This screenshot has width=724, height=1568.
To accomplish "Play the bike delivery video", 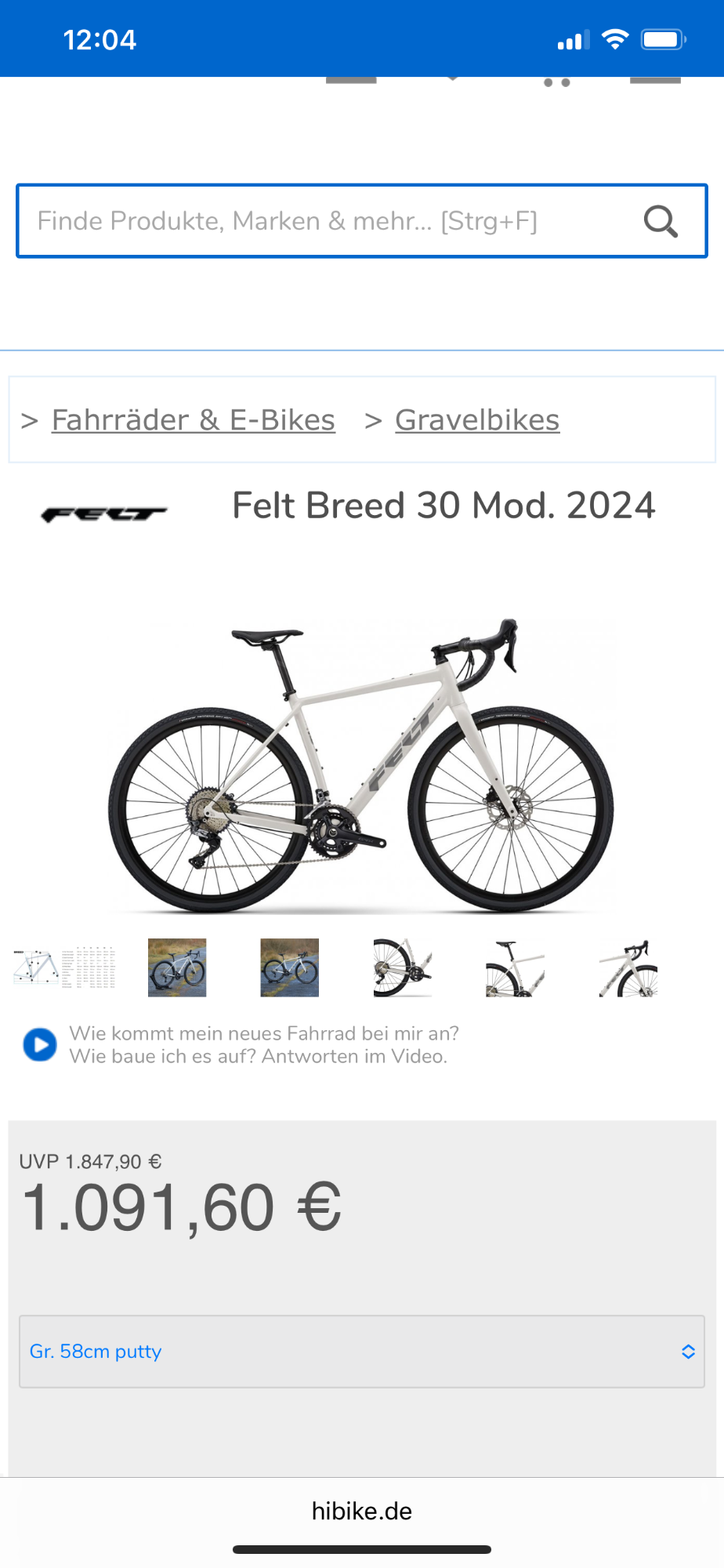I will (x=40, y=1044).
